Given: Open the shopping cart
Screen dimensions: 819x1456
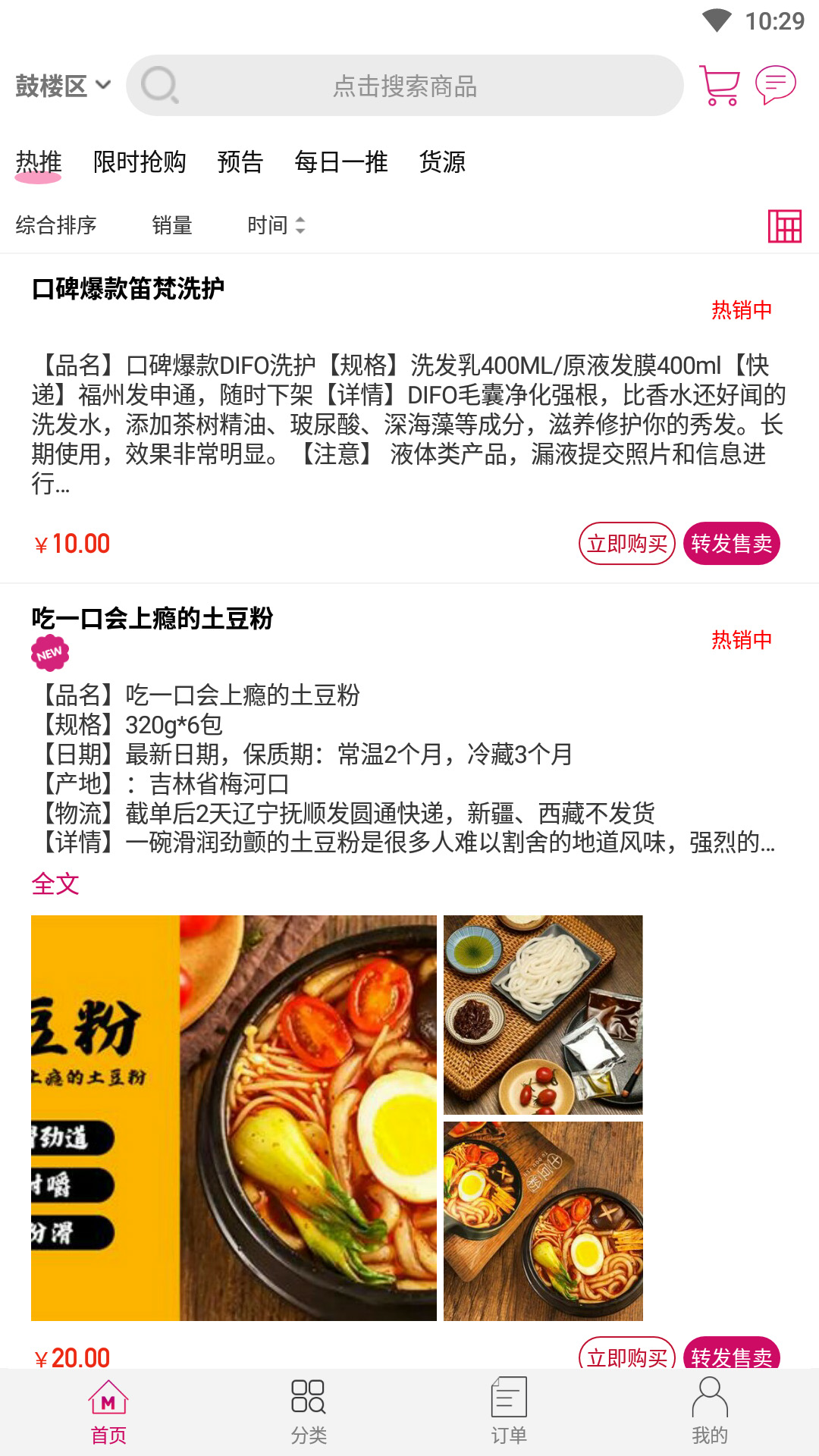Looking at the screenshot, I should 719,85.
